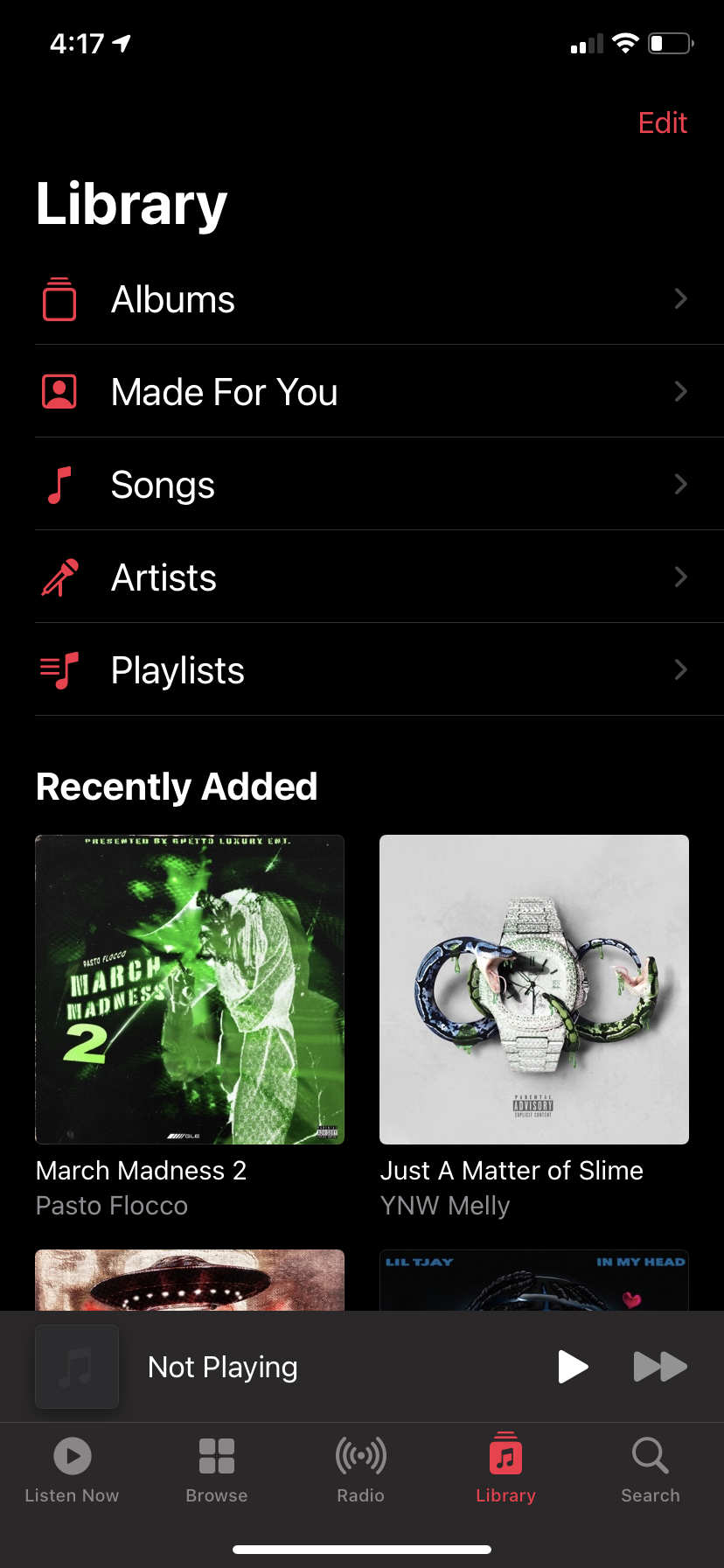
Task: Skip forward in the mini player
Action: click(x=659, y=1367)
